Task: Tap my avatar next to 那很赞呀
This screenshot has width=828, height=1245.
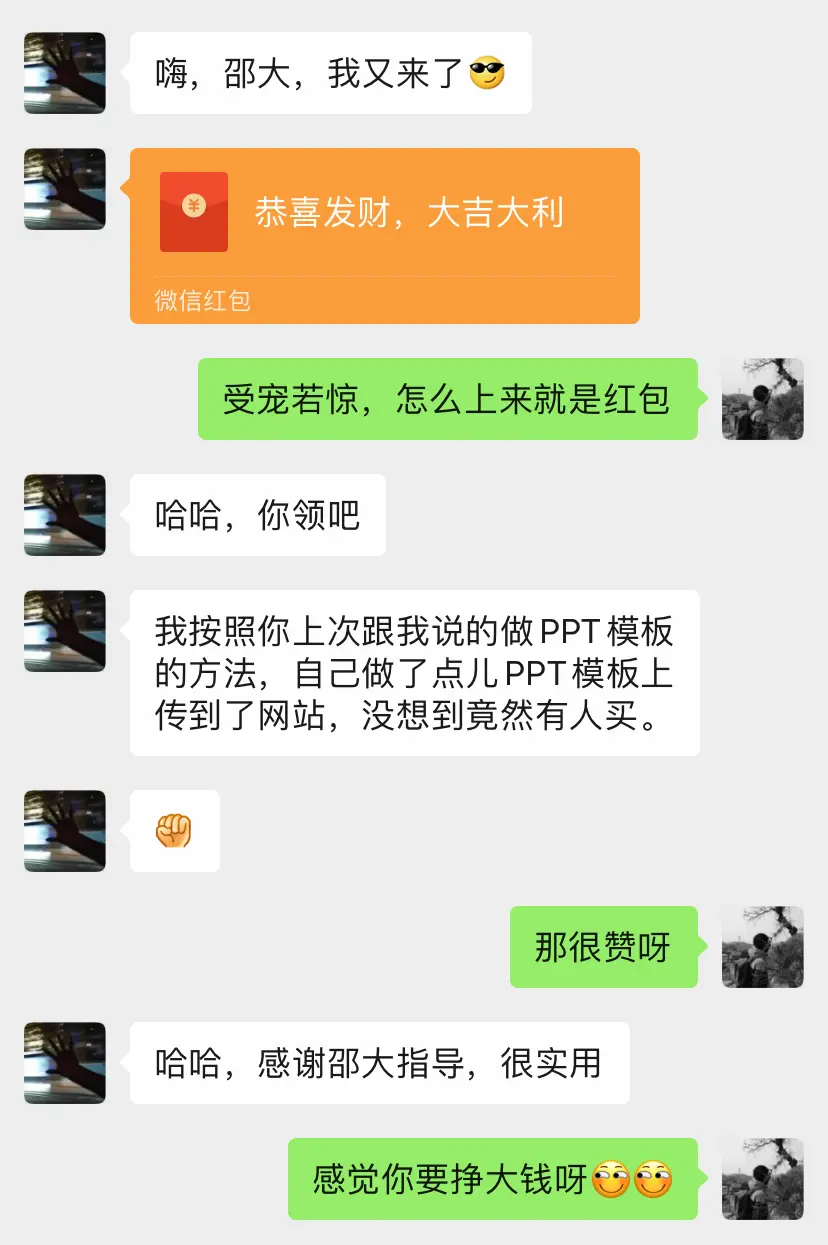Action: [x=762, y=947]
